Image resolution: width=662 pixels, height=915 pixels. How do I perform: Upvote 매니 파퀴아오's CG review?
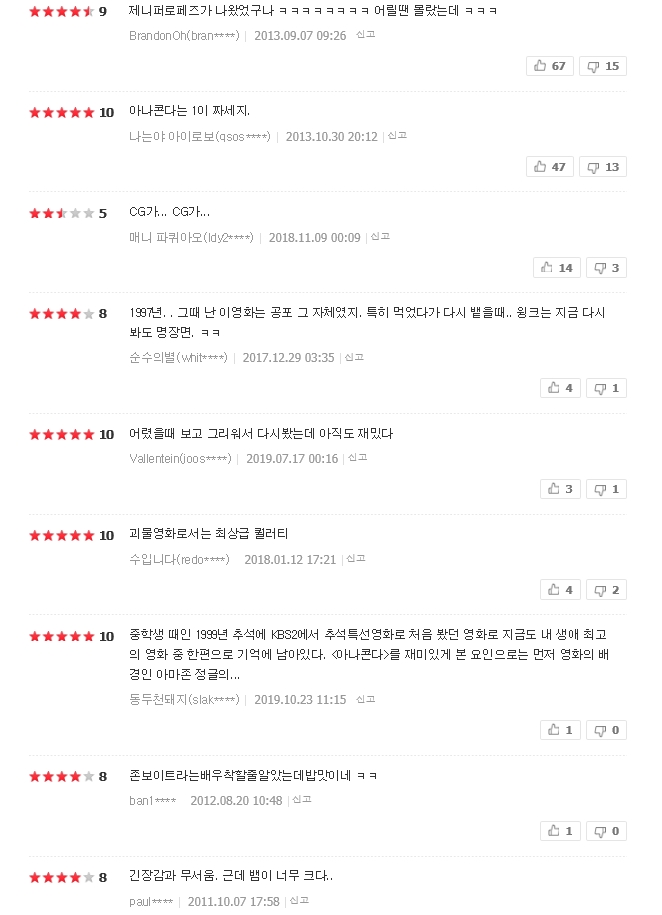coord(556,267)
